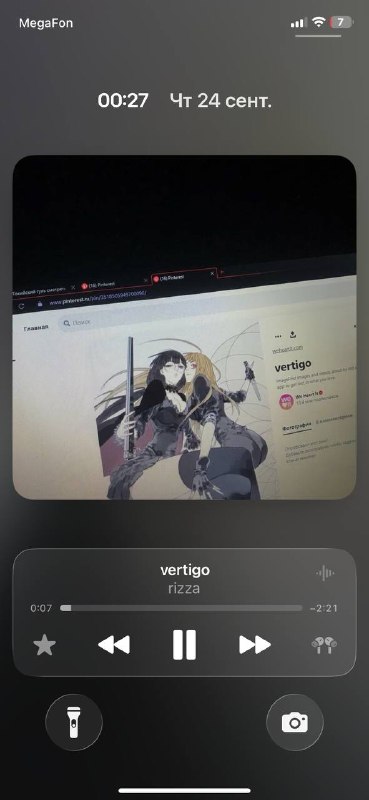Skip to the next track
Screen dimensions: 369x800
coord(255,645)
